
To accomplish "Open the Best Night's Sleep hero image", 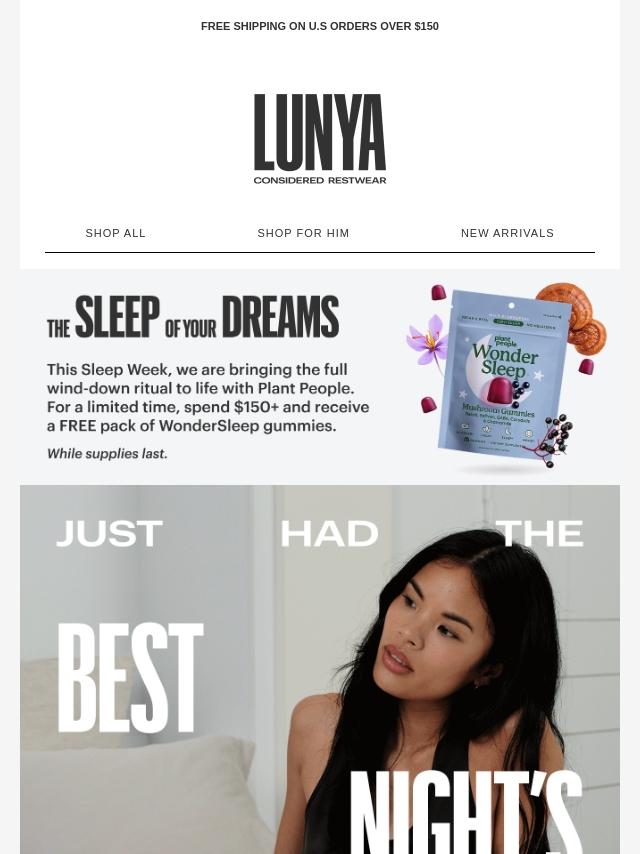I will click(320, 669).
